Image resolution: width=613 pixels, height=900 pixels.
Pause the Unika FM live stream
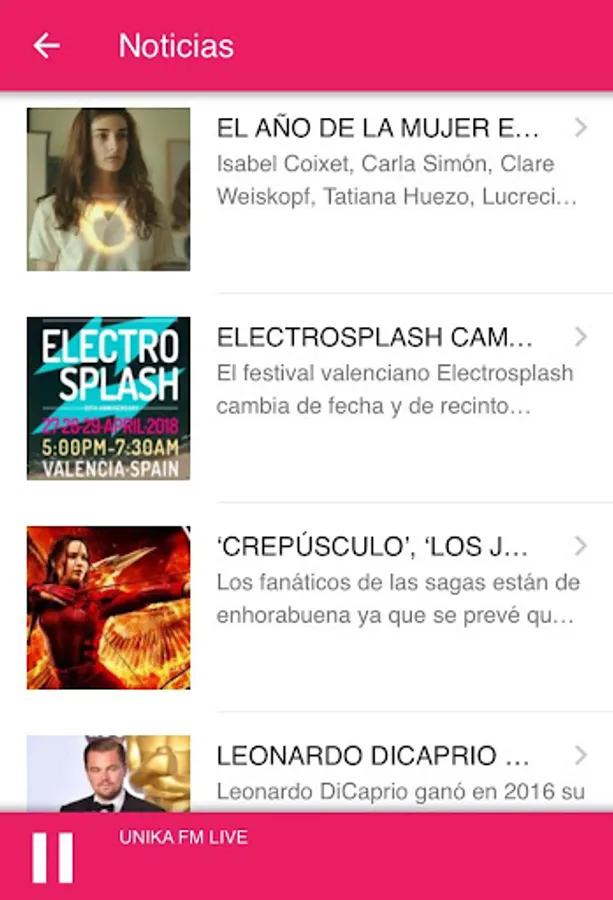[52, 857]
